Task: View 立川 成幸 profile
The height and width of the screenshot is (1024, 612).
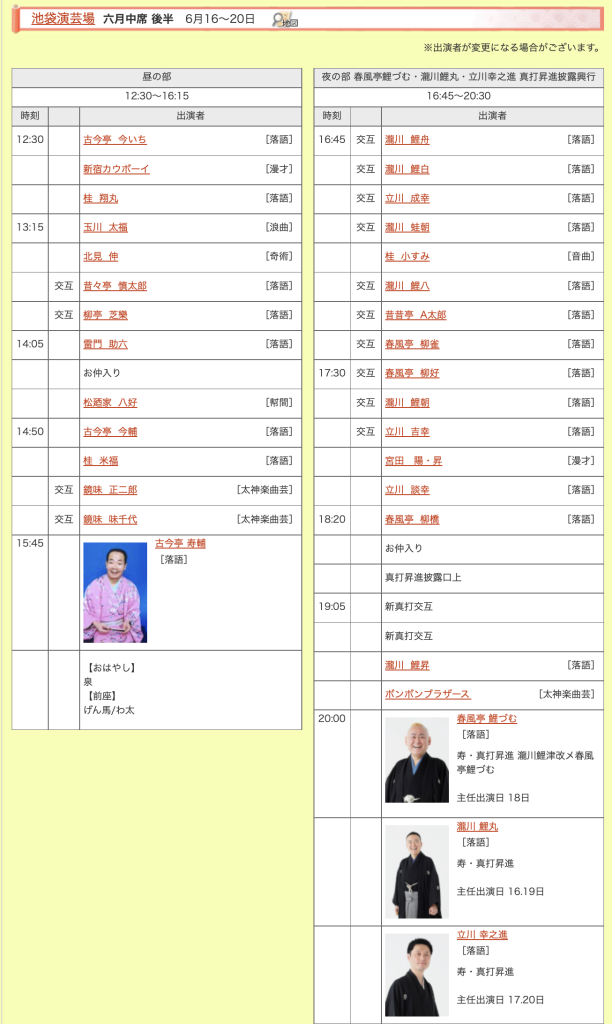Action: pyautogui.click(x=407, y=198)
